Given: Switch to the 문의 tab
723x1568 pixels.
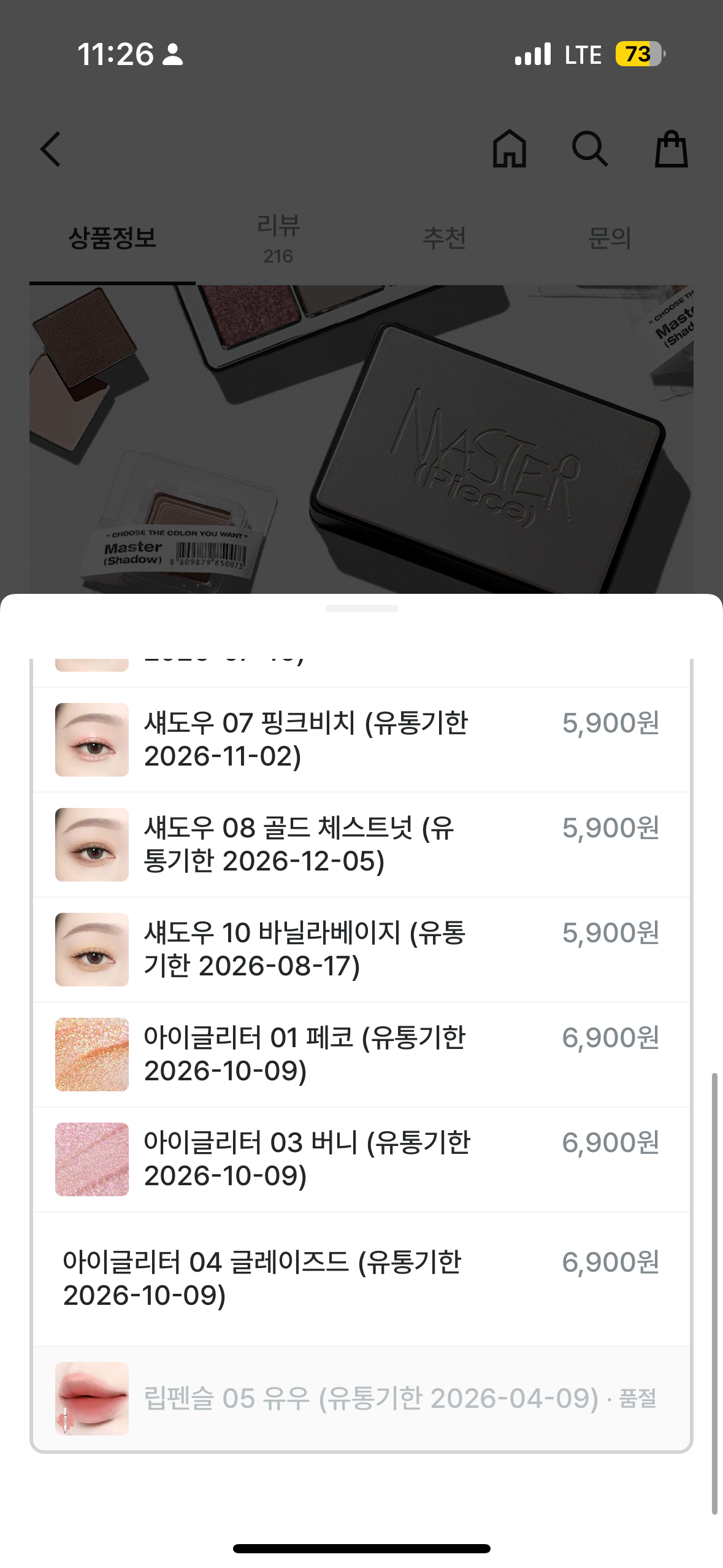Looking at the screenshot, I should tap(610, 238).
